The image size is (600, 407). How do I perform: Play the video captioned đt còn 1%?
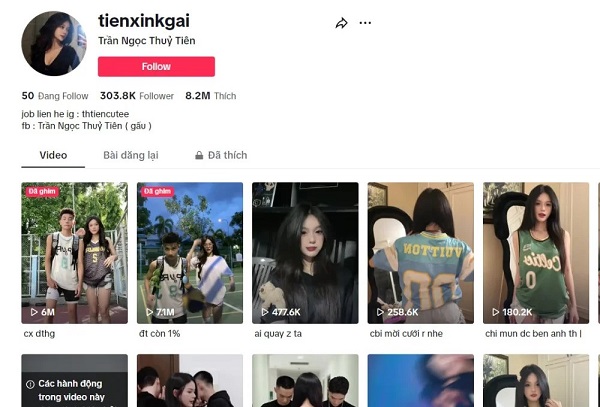tap(190, 252)
